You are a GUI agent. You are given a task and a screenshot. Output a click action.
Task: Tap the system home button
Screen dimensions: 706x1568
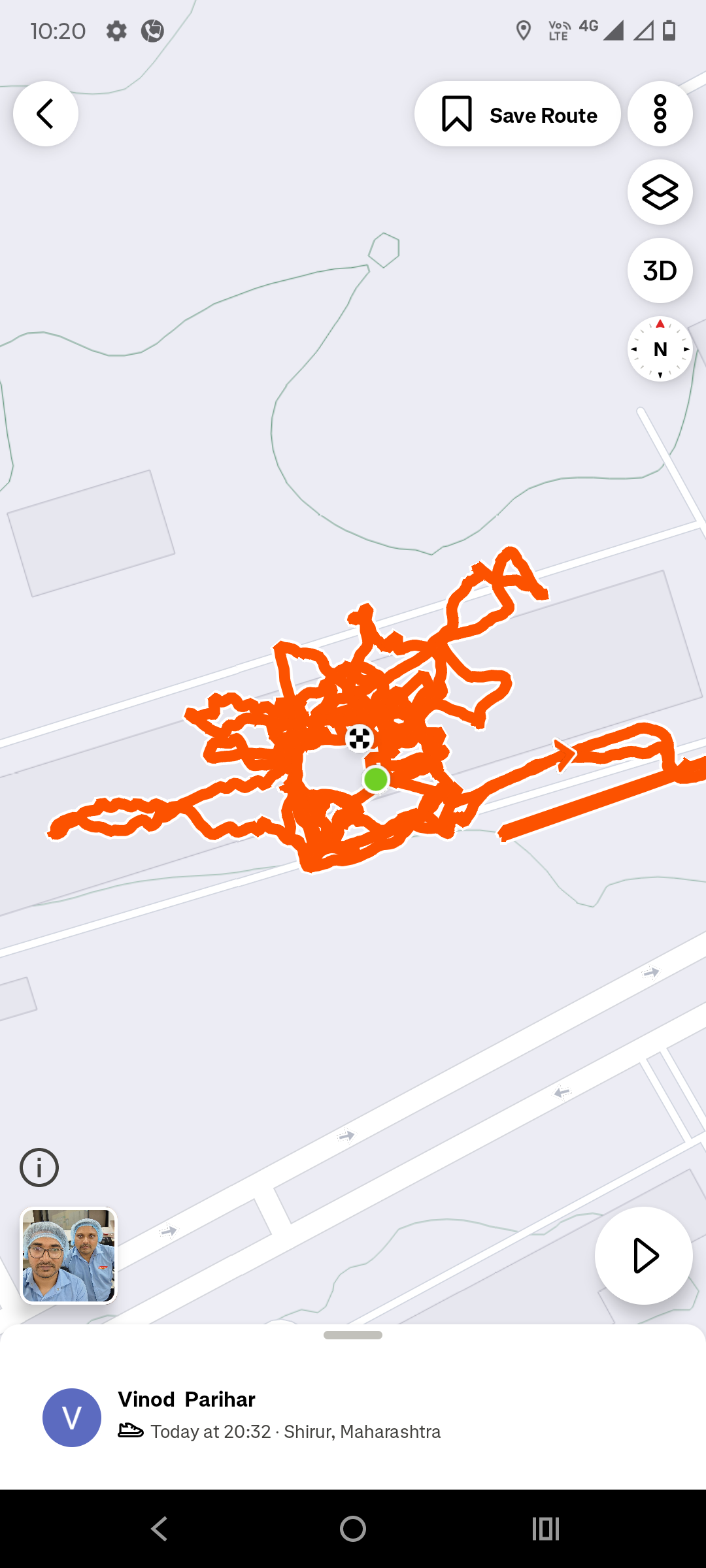pos(353,1529)
